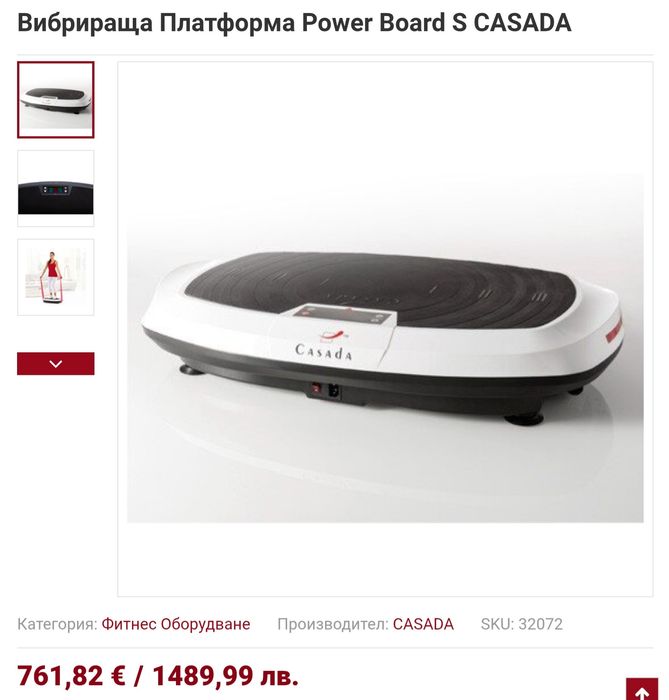Jump back to top with arrow button
669x700 pixels.
click(x=642, y=690)
